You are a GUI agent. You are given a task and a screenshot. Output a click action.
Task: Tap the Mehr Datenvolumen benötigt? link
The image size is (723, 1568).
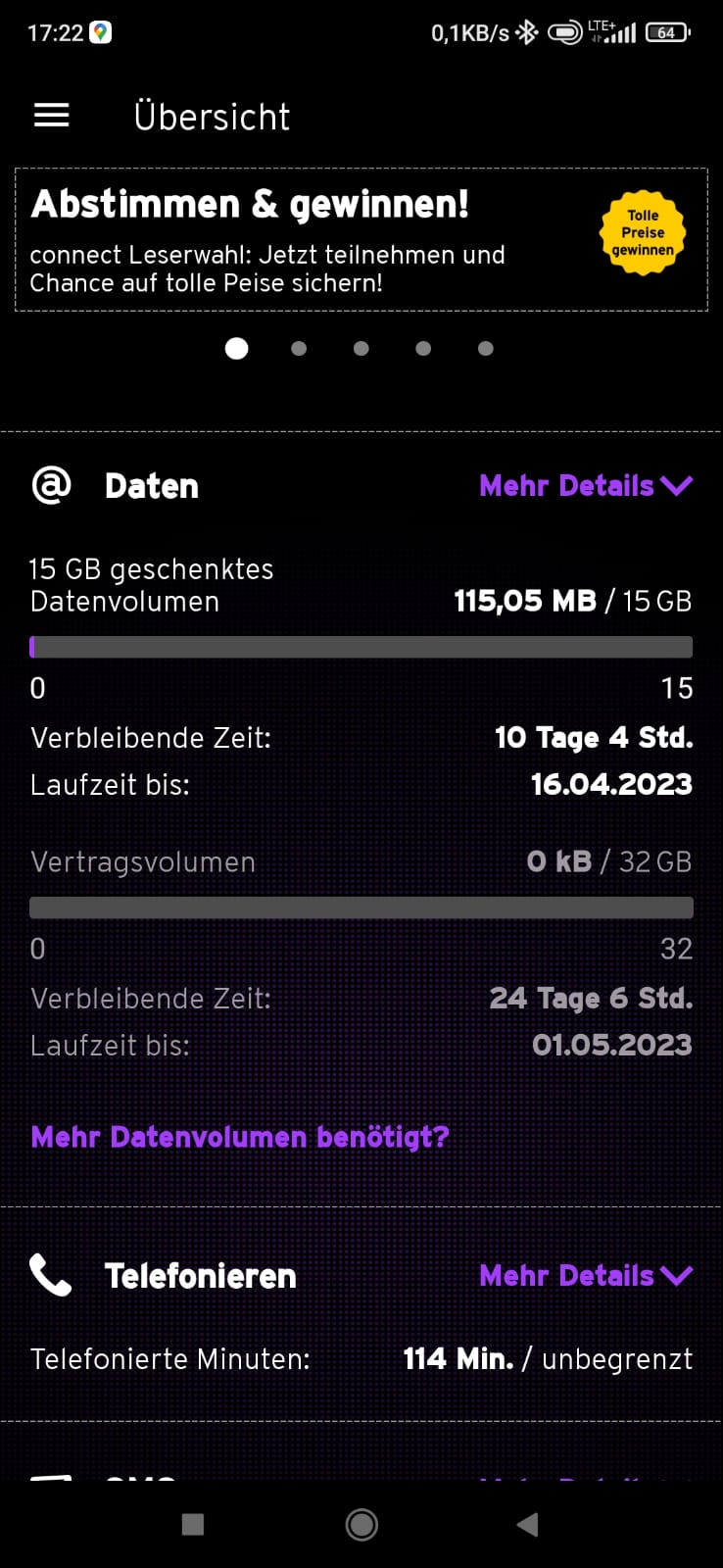pos(240,1137)
